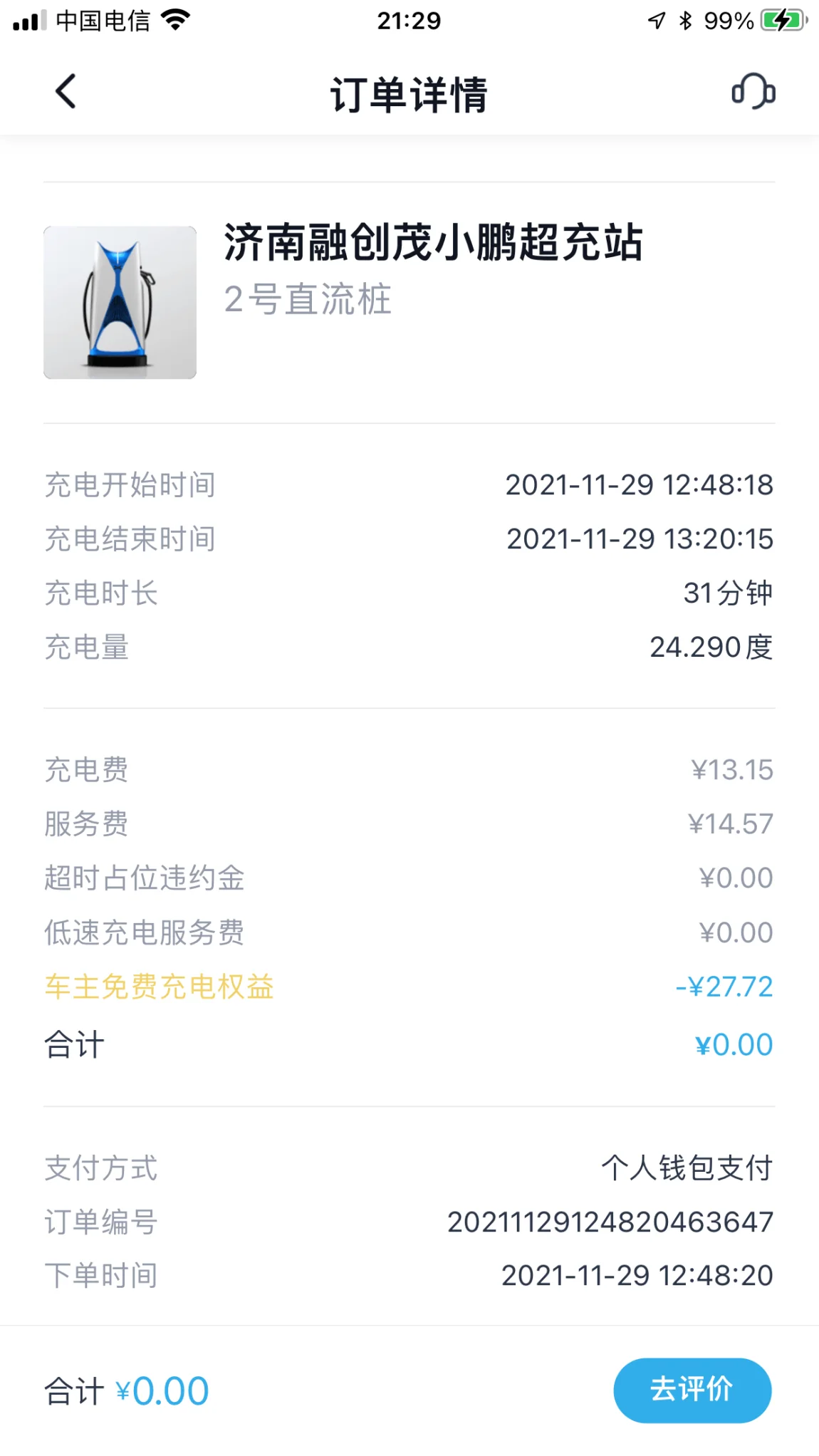Open customer service headset icon
This screenshot has width=819, height=1456.
coord(753,91)
